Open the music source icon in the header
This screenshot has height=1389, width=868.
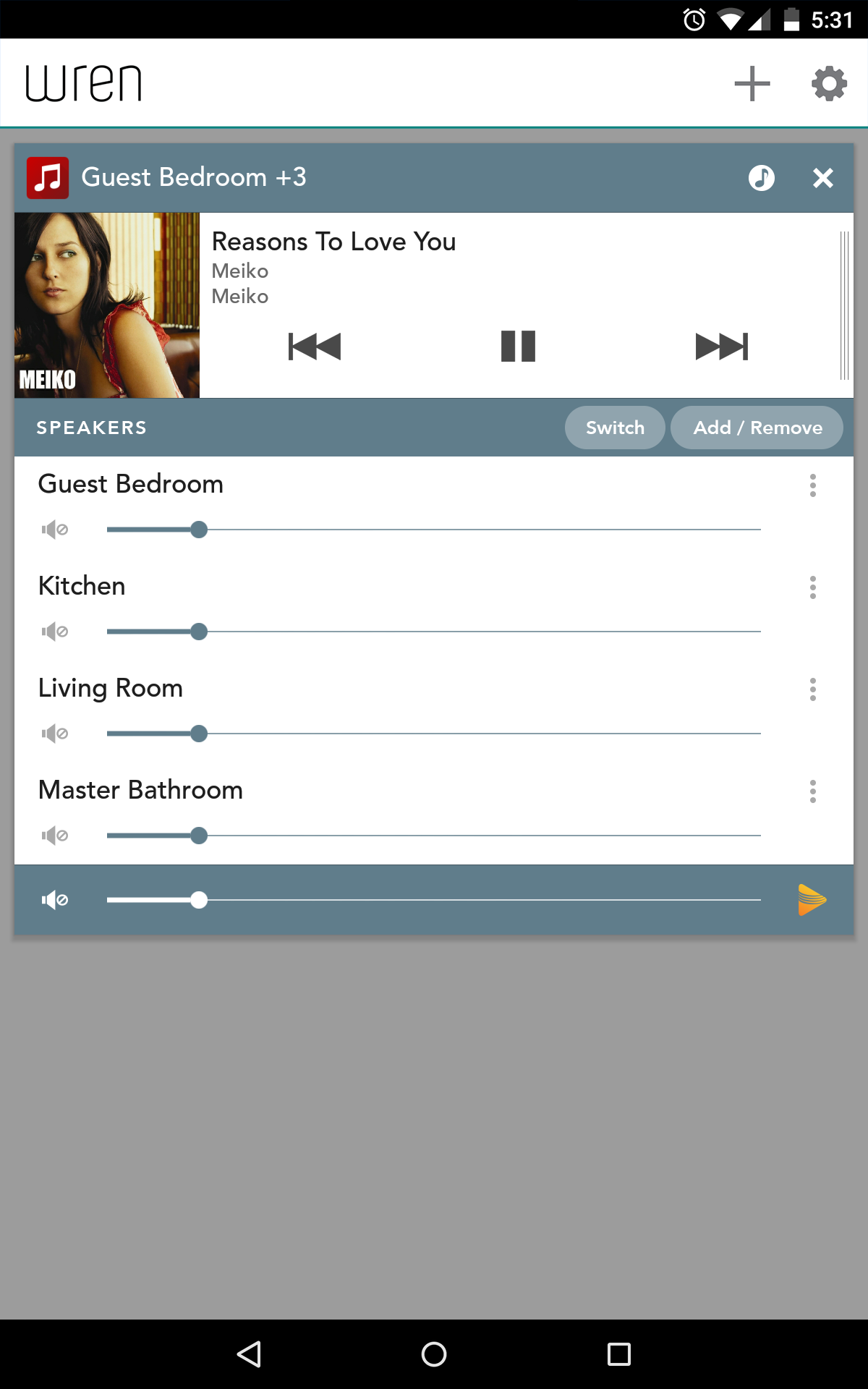click(x=48, y=177)
